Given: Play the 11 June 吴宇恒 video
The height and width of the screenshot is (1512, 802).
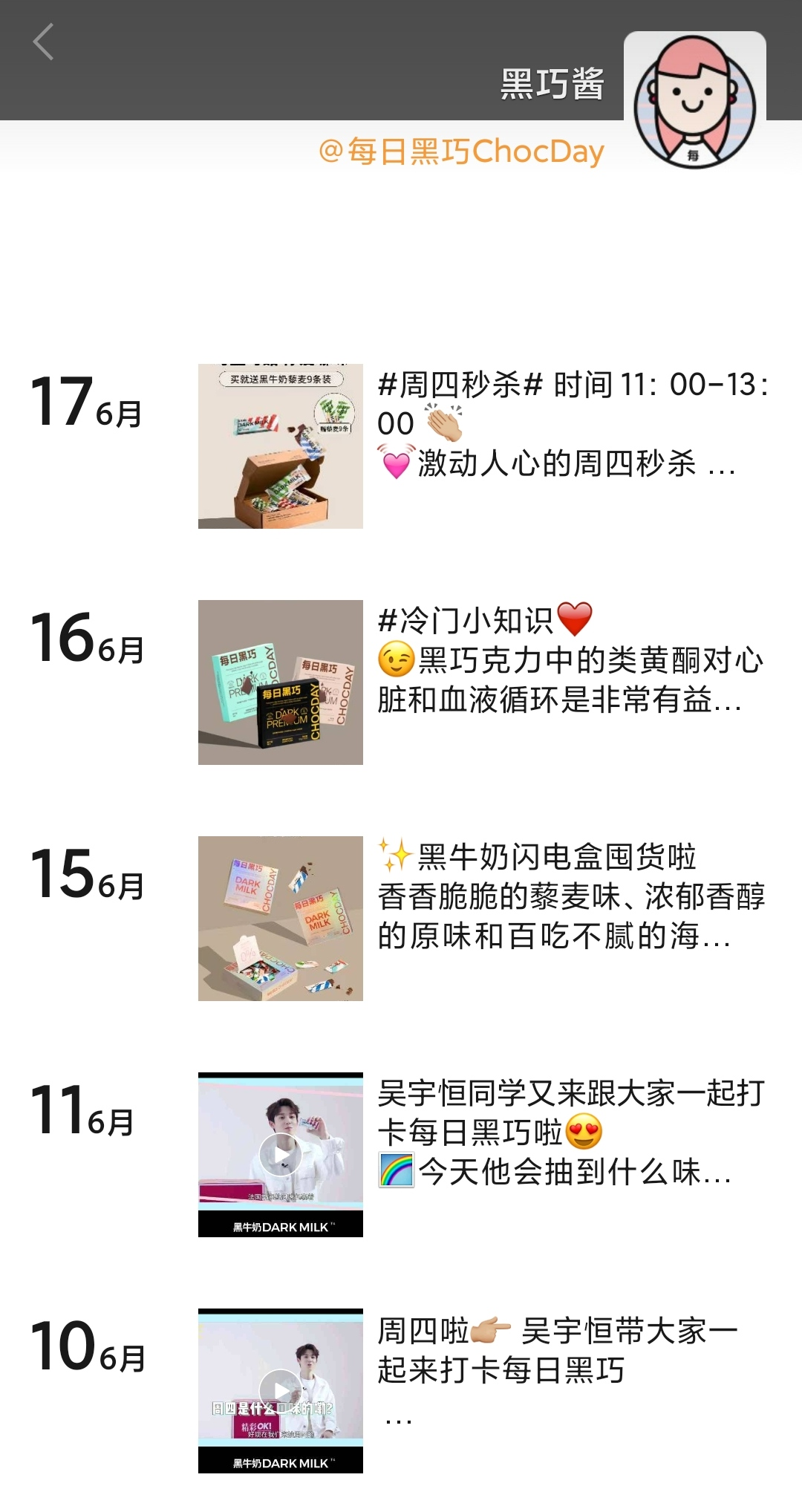Looking at the screenshot, I should pos(281,1154).
